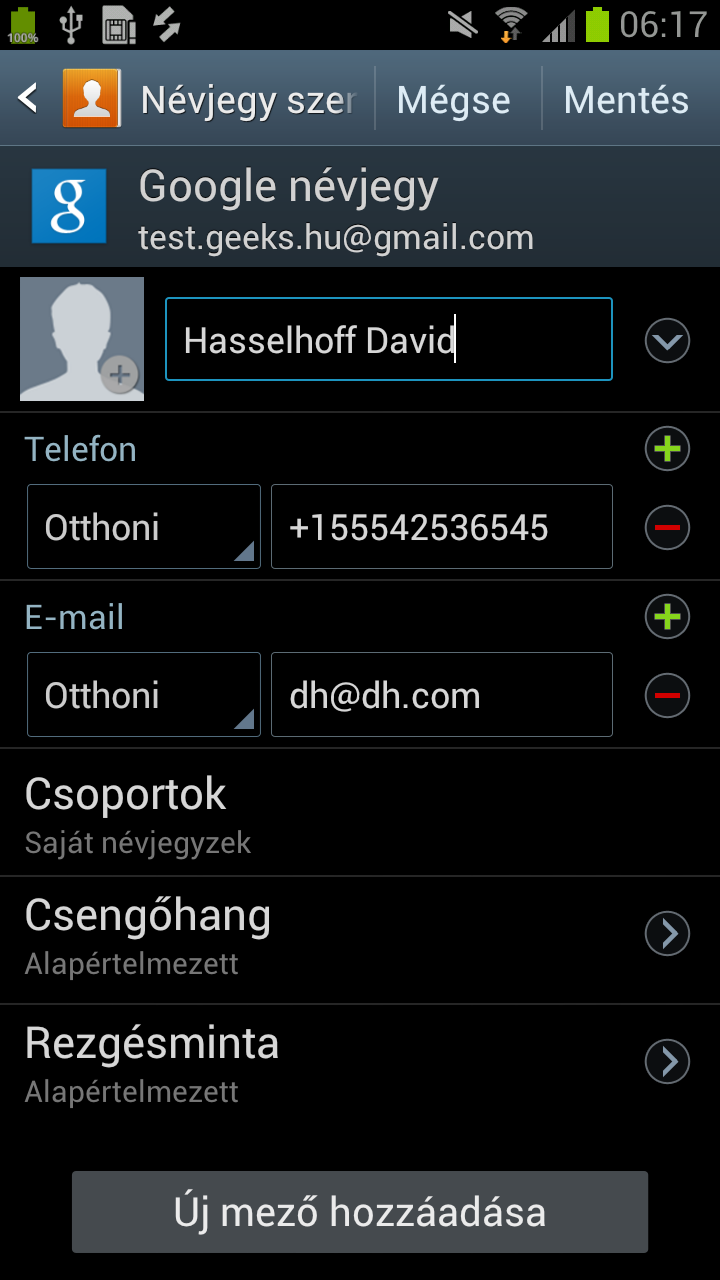
Task: Go back using the top-left arrow
Action: 29,99
